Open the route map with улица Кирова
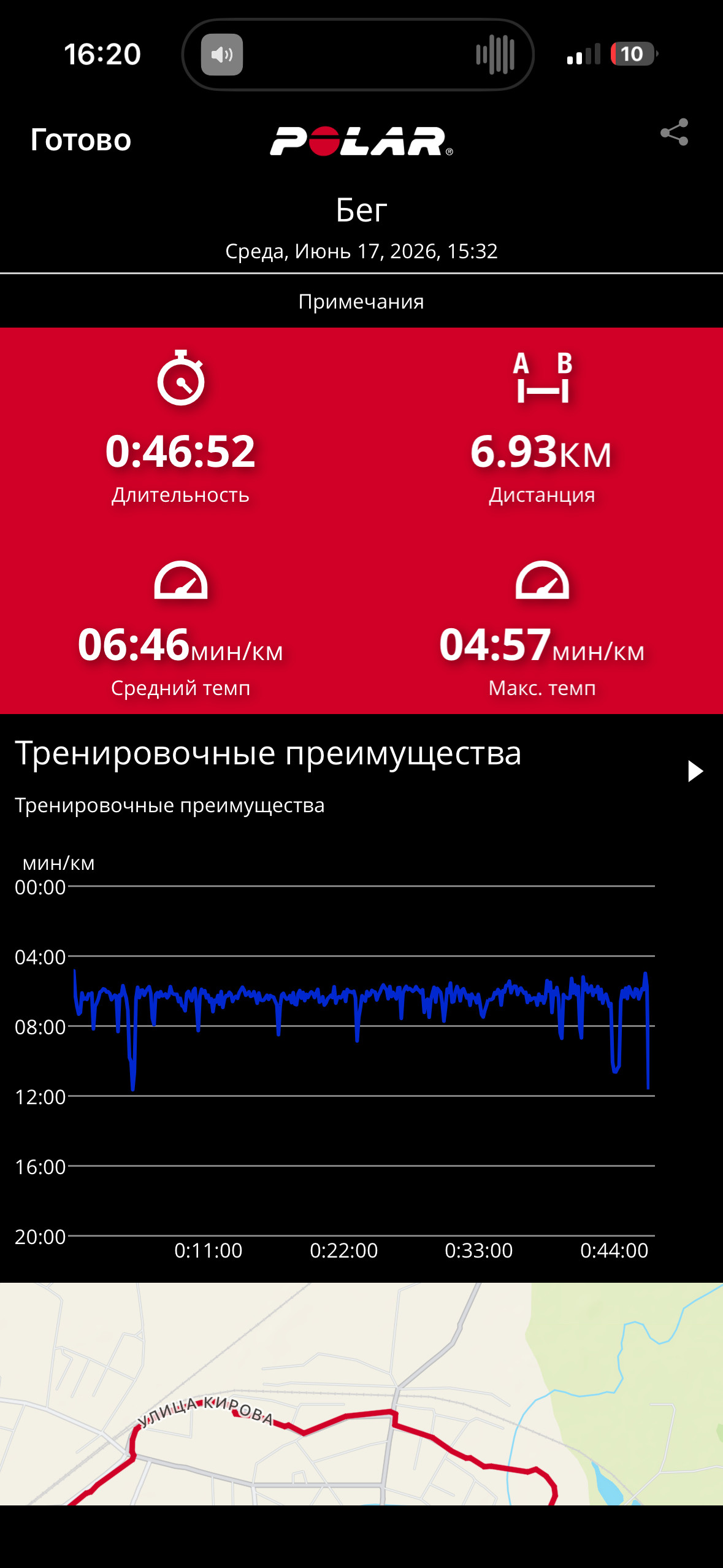The width and height of the screenshot is (723, 1568). click(x=361, y=1393)
